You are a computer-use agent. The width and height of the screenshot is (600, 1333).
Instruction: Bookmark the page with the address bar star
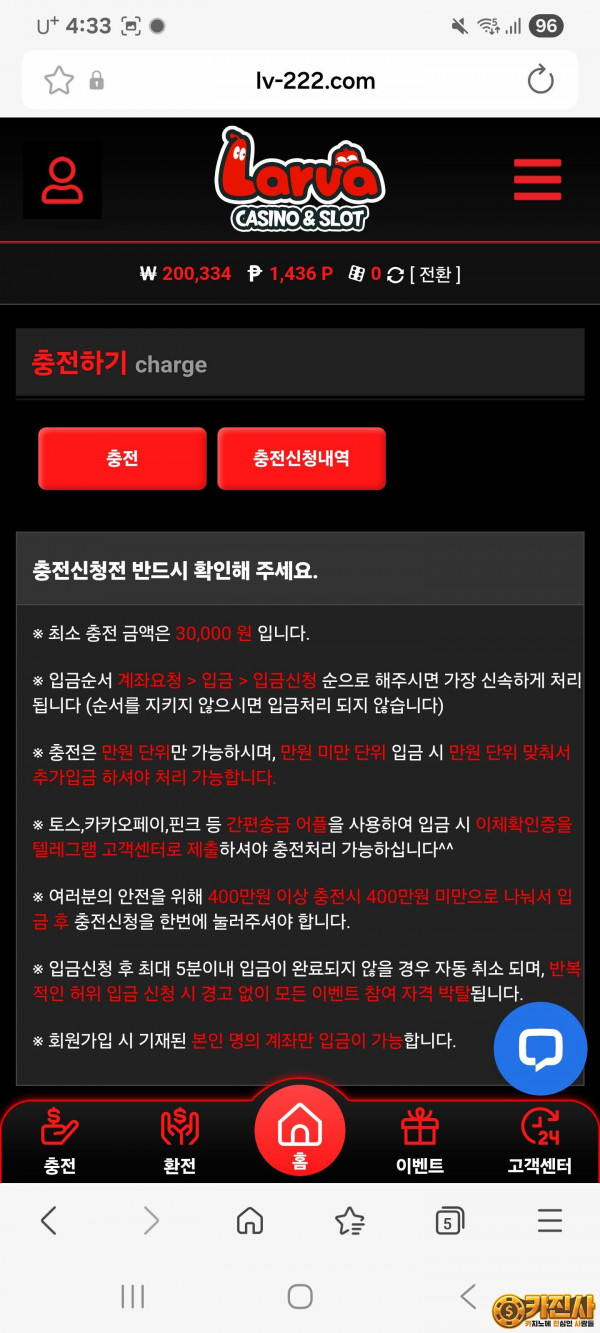tap(58, 80)
